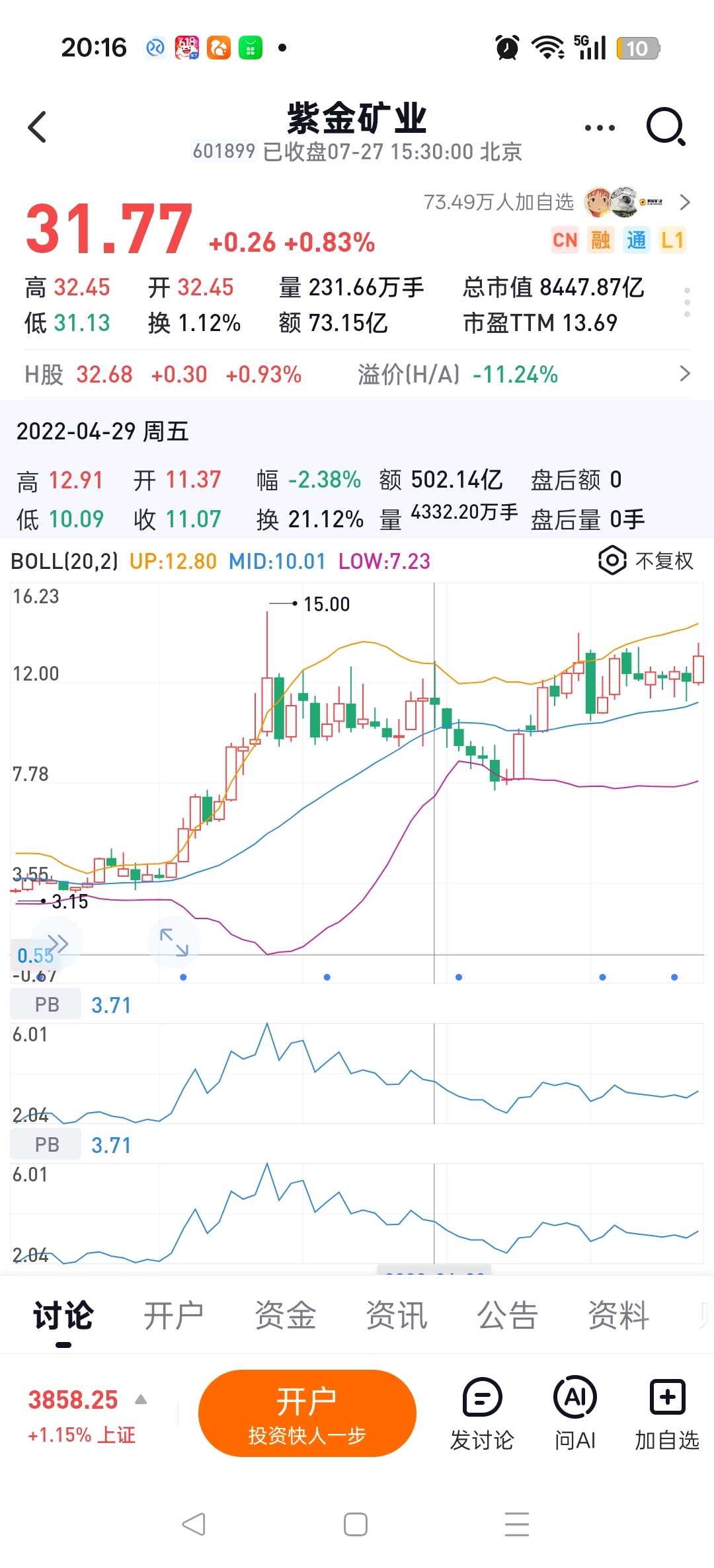Change the first PB sub-indicator

point(46,1005)
